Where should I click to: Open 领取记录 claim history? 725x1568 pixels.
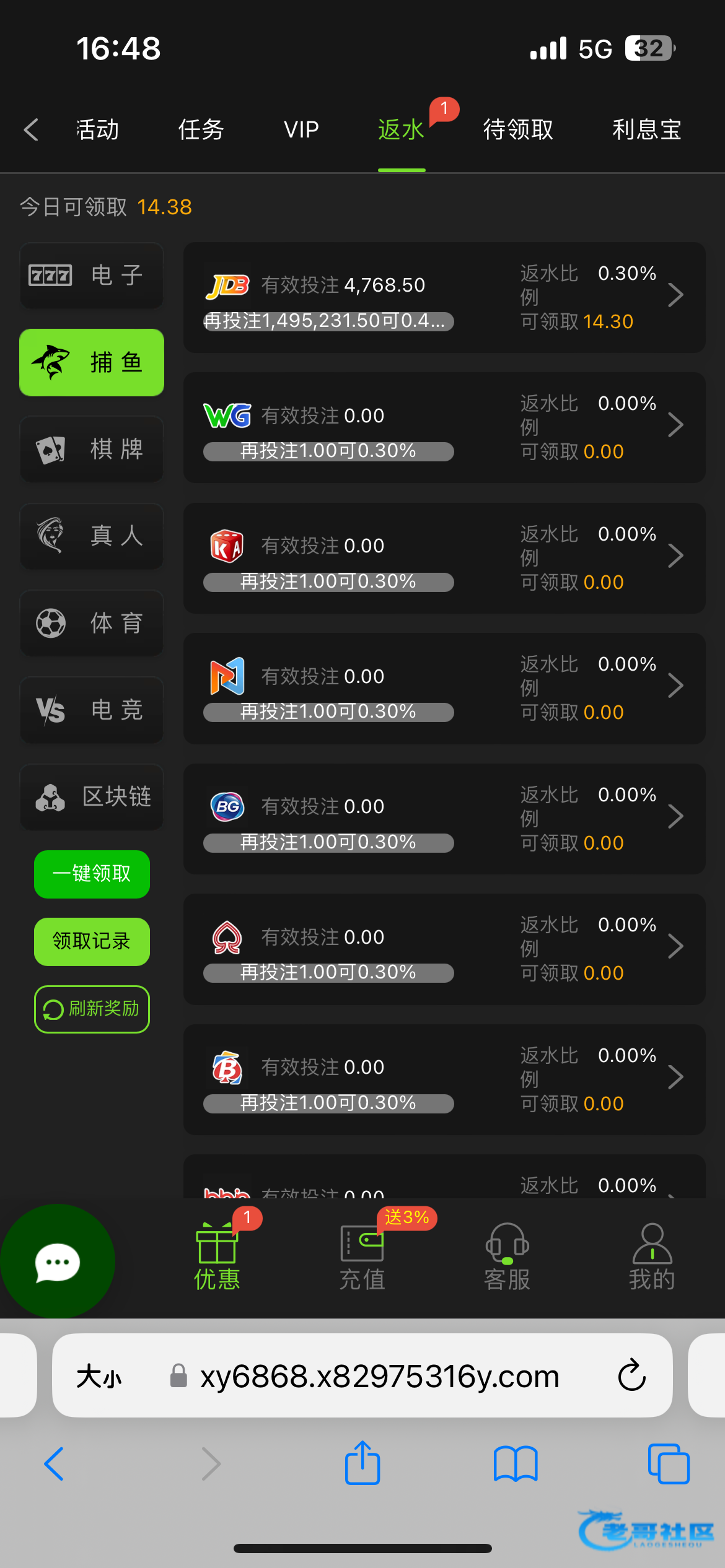coord(92,941)
